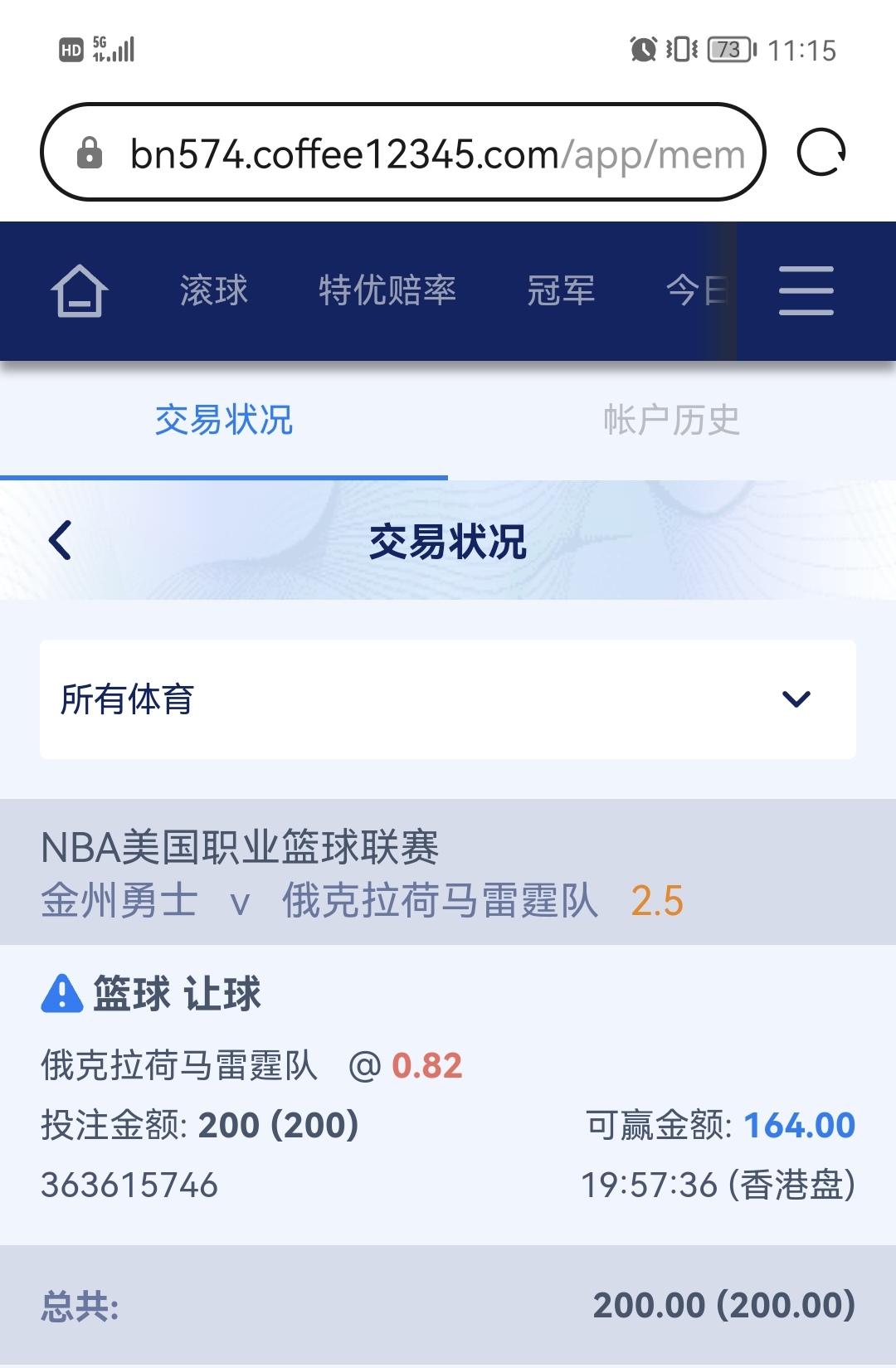Open the 冠军 section
Screen dimensions: 896x1368
click(561, 291)
